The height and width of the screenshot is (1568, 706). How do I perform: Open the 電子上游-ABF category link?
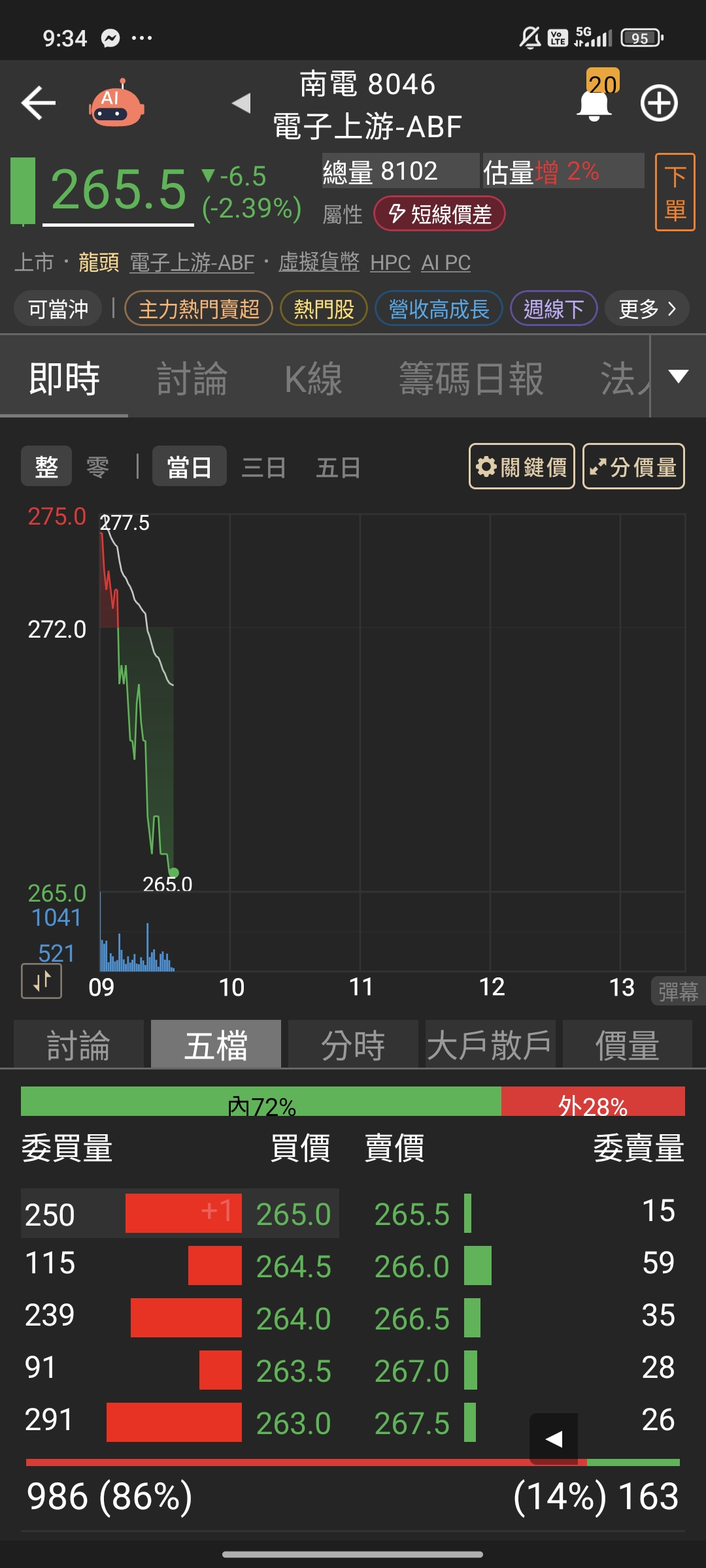pos(192,263)
